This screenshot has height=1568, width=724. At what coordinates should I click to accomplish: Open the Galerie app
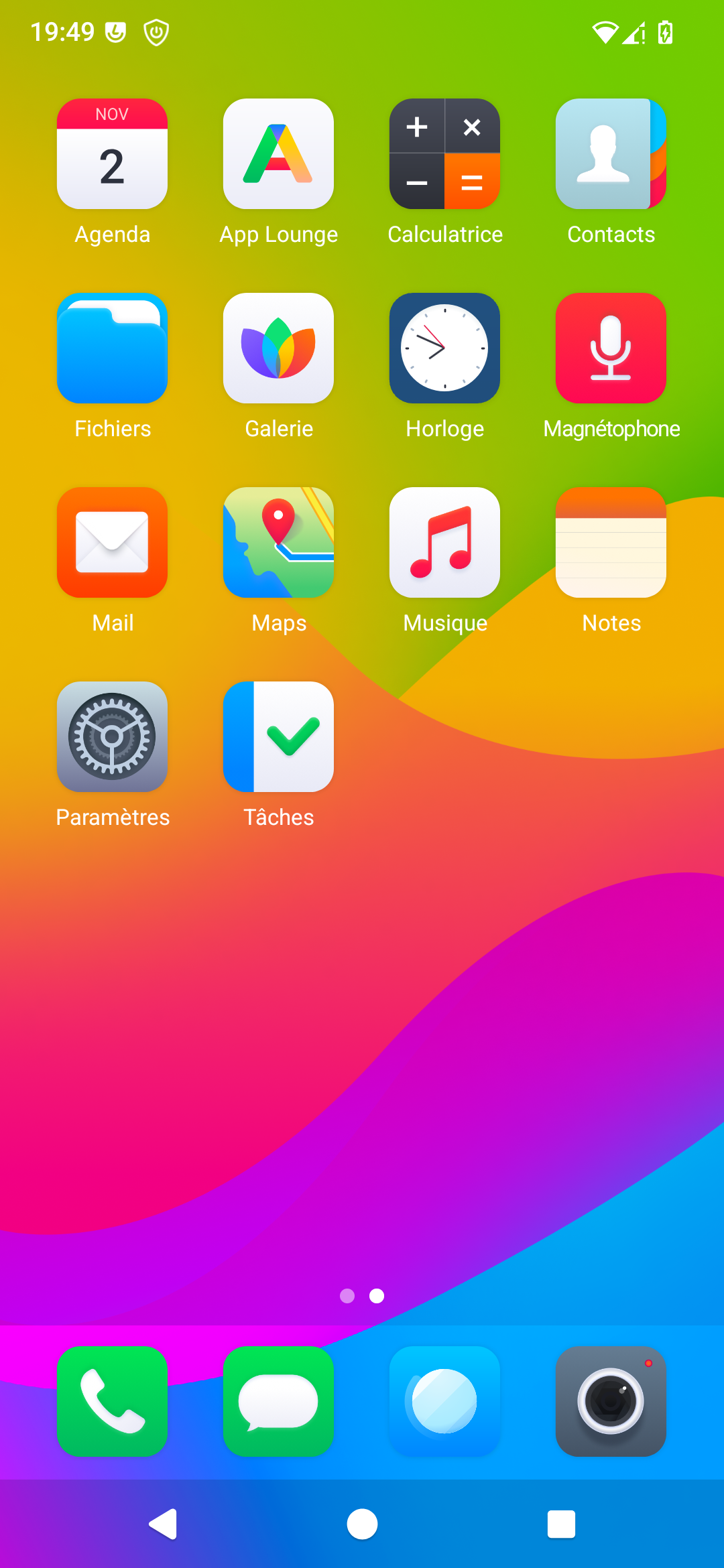278,348
